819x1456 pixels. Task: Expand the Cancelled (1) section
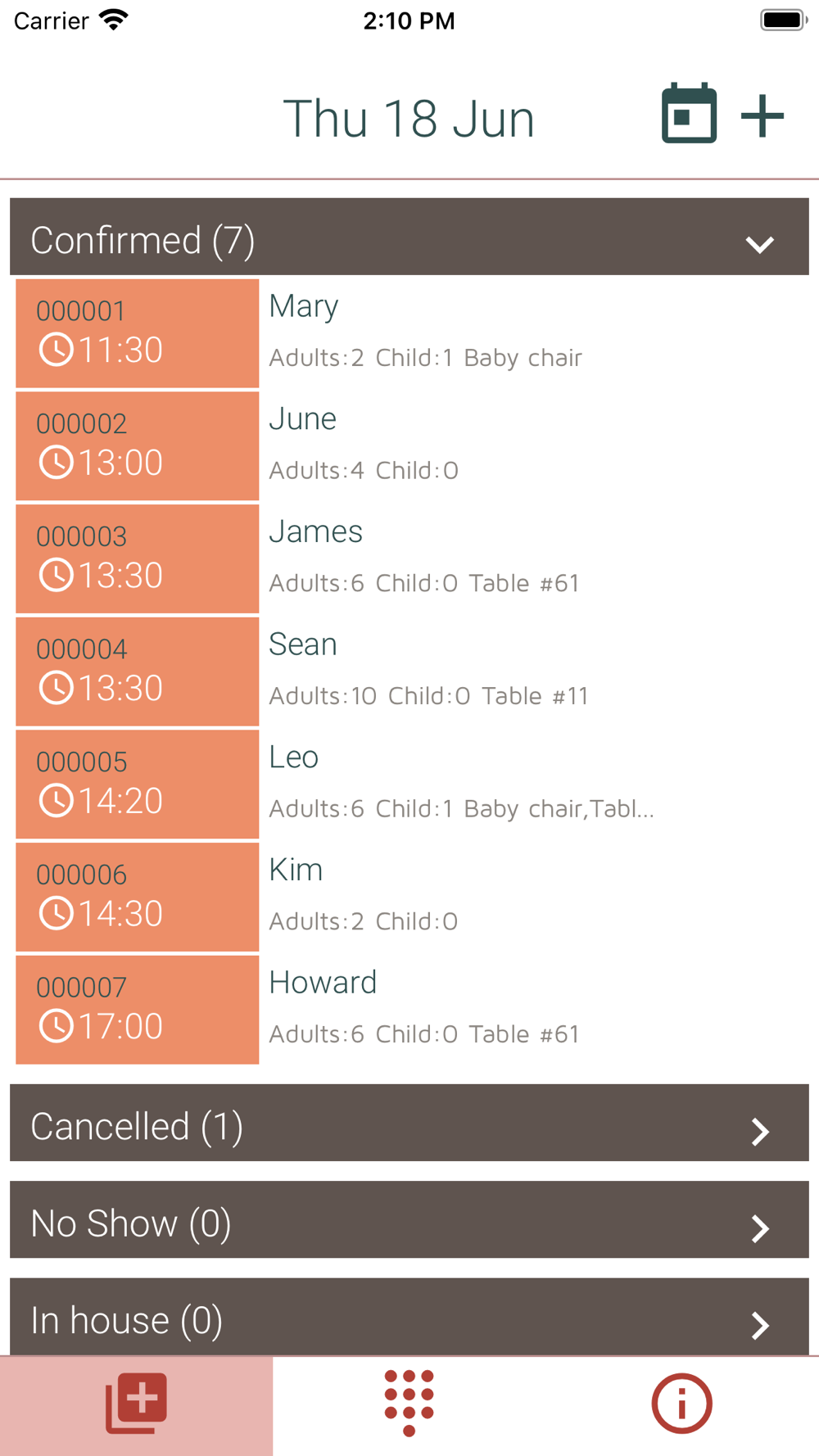pyautogui.click(x=409, y=1123)
